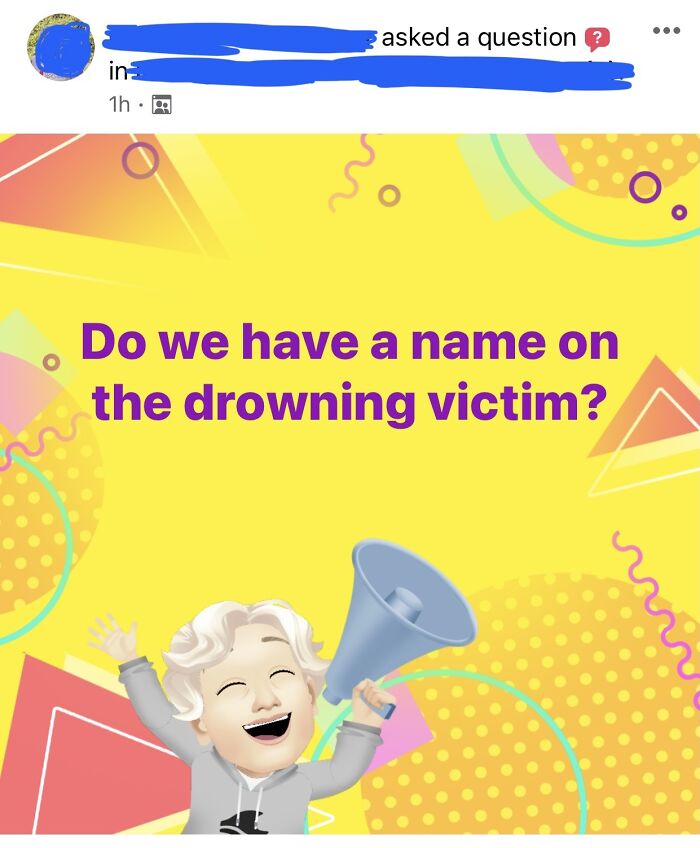Screen dimensions: 700x848
Task: Open the redacted poster name link
Action: (240, 39)
